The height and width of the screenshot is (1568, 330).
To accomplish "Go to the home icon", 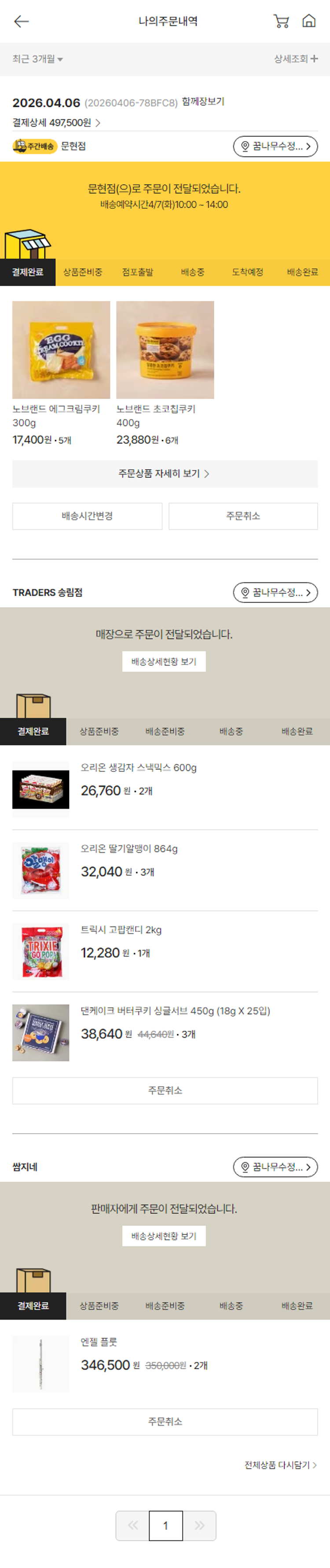I will click(309, 21).
